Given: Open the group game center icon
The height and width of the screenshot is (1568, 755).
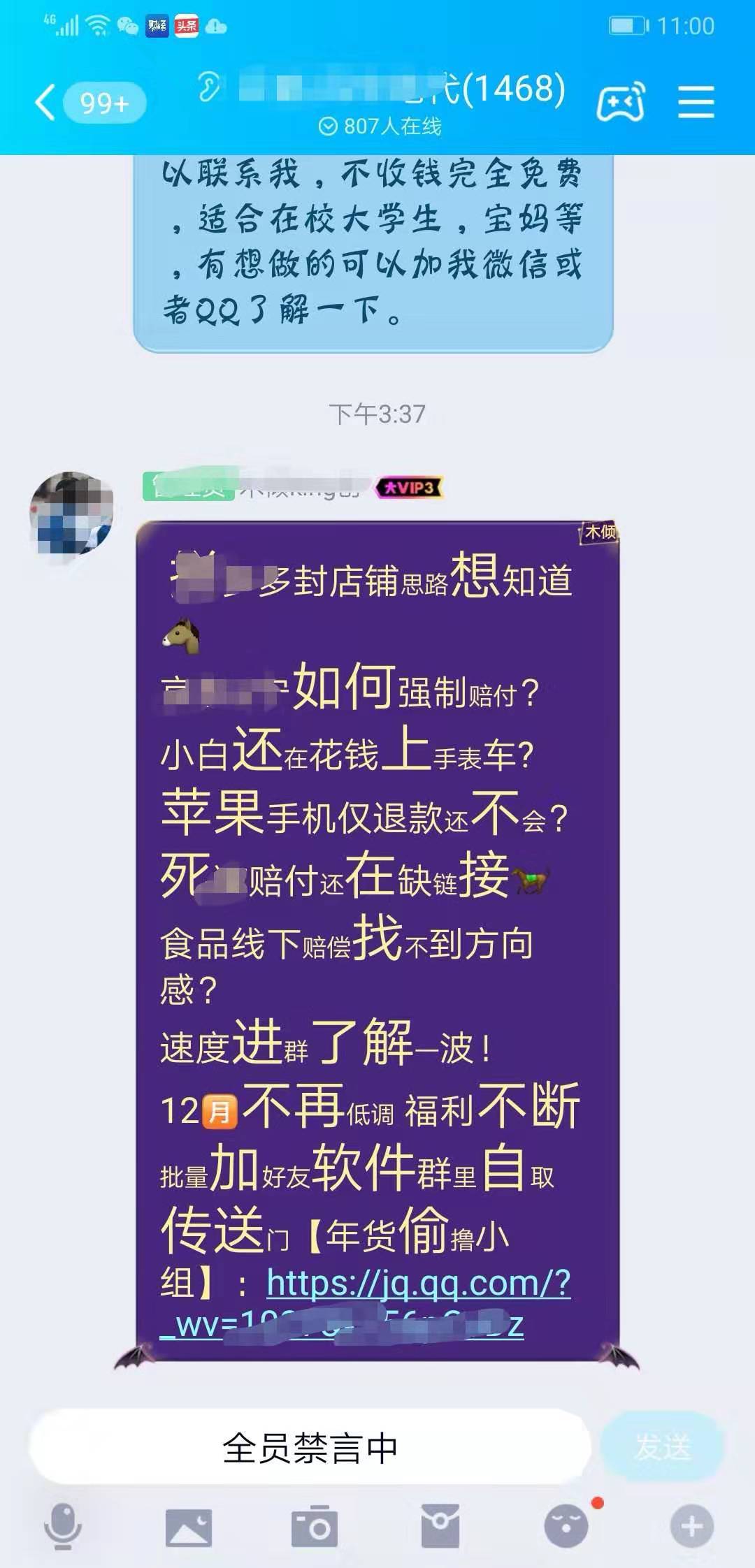Looking at the screenshot, I should click(x=620, y=103).
